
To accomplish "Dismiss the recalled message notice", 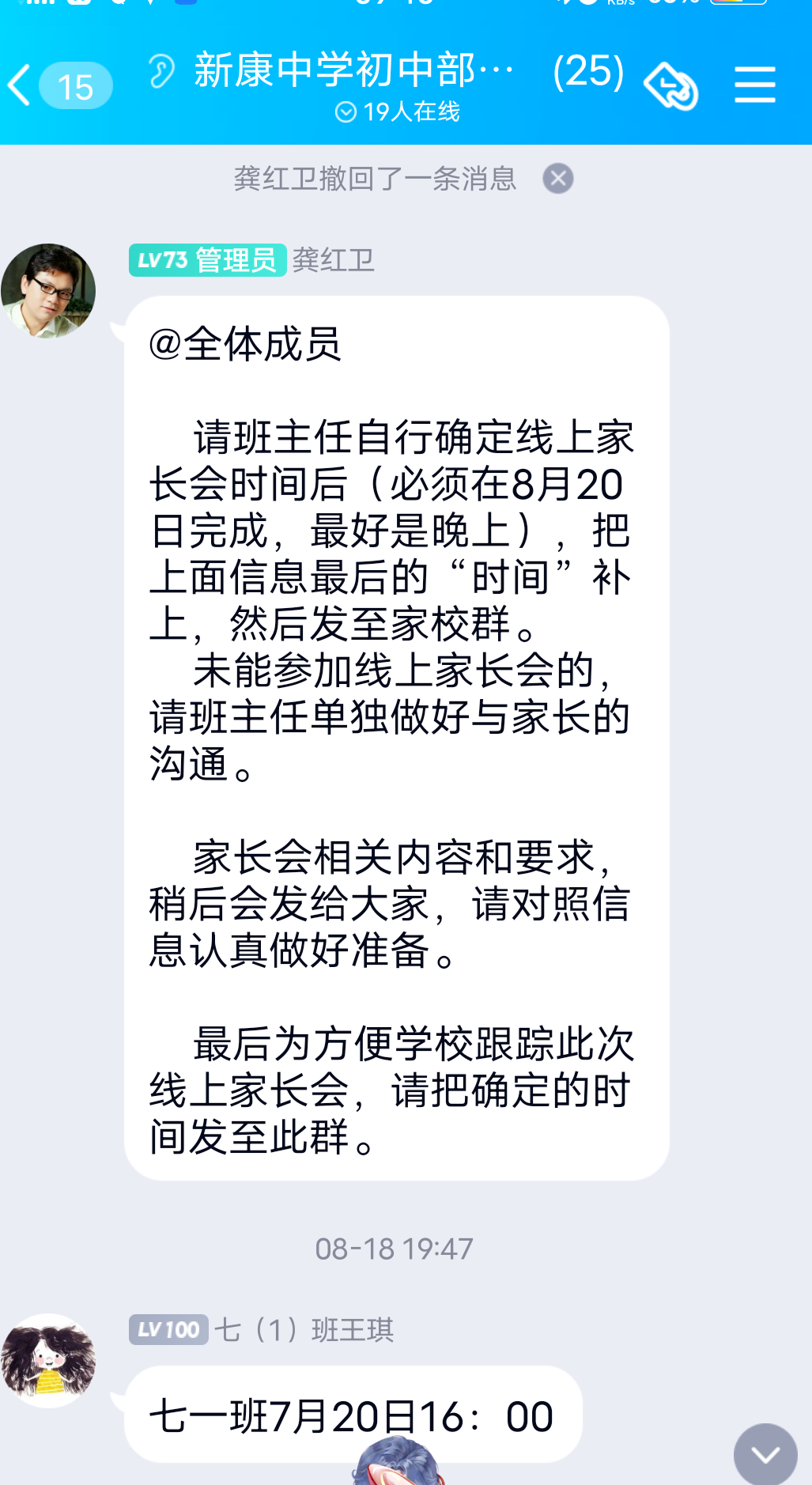I will pyautogui.click(x=558, y=179).
